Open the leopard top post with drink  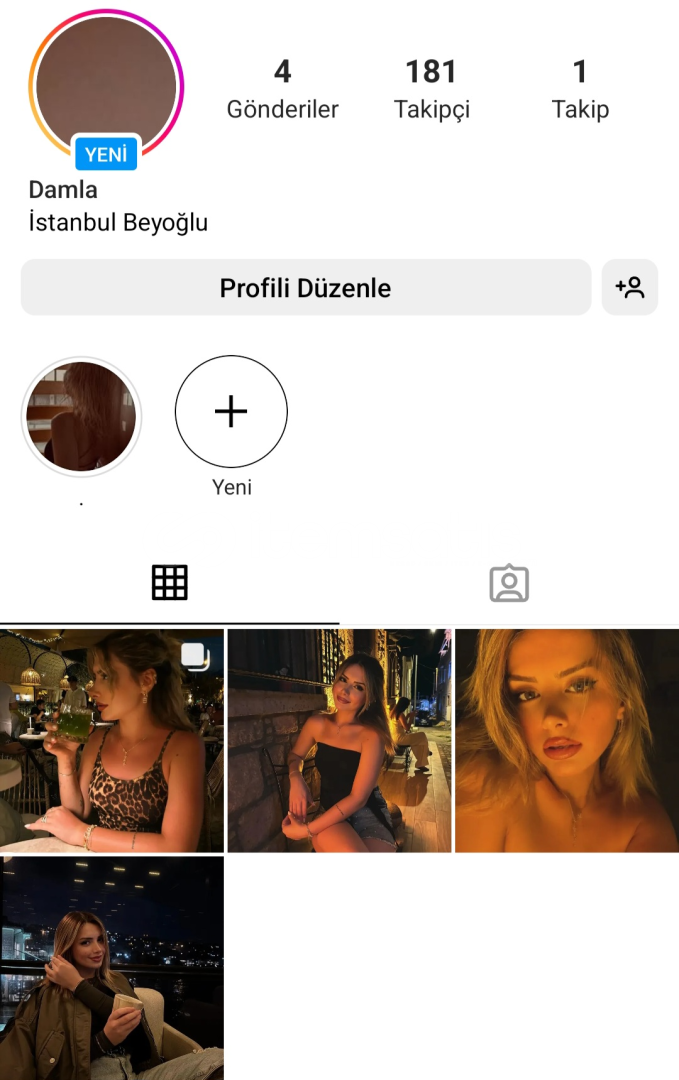(112, 740)
